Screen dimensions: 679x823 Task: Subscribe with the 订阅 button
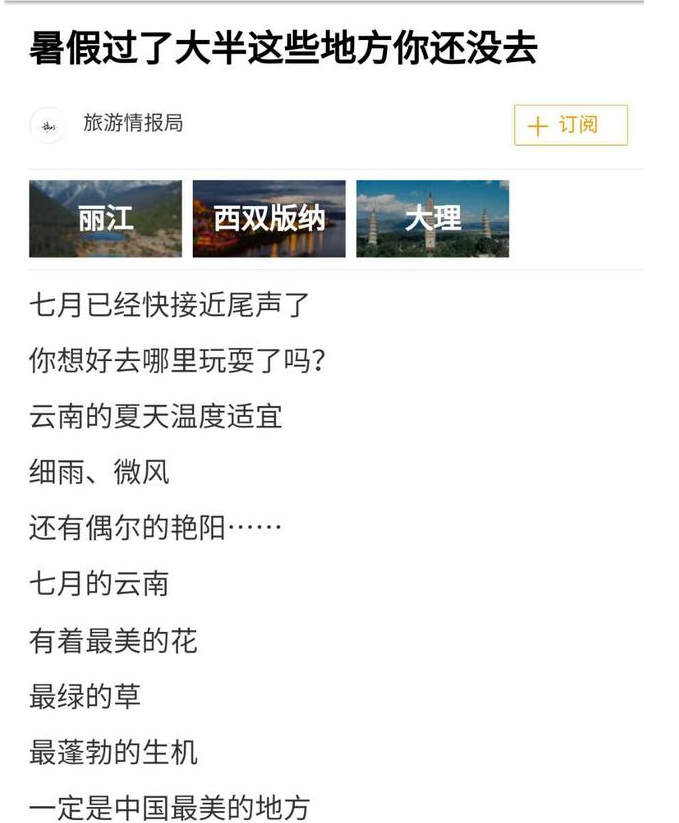tap(570, 125)
